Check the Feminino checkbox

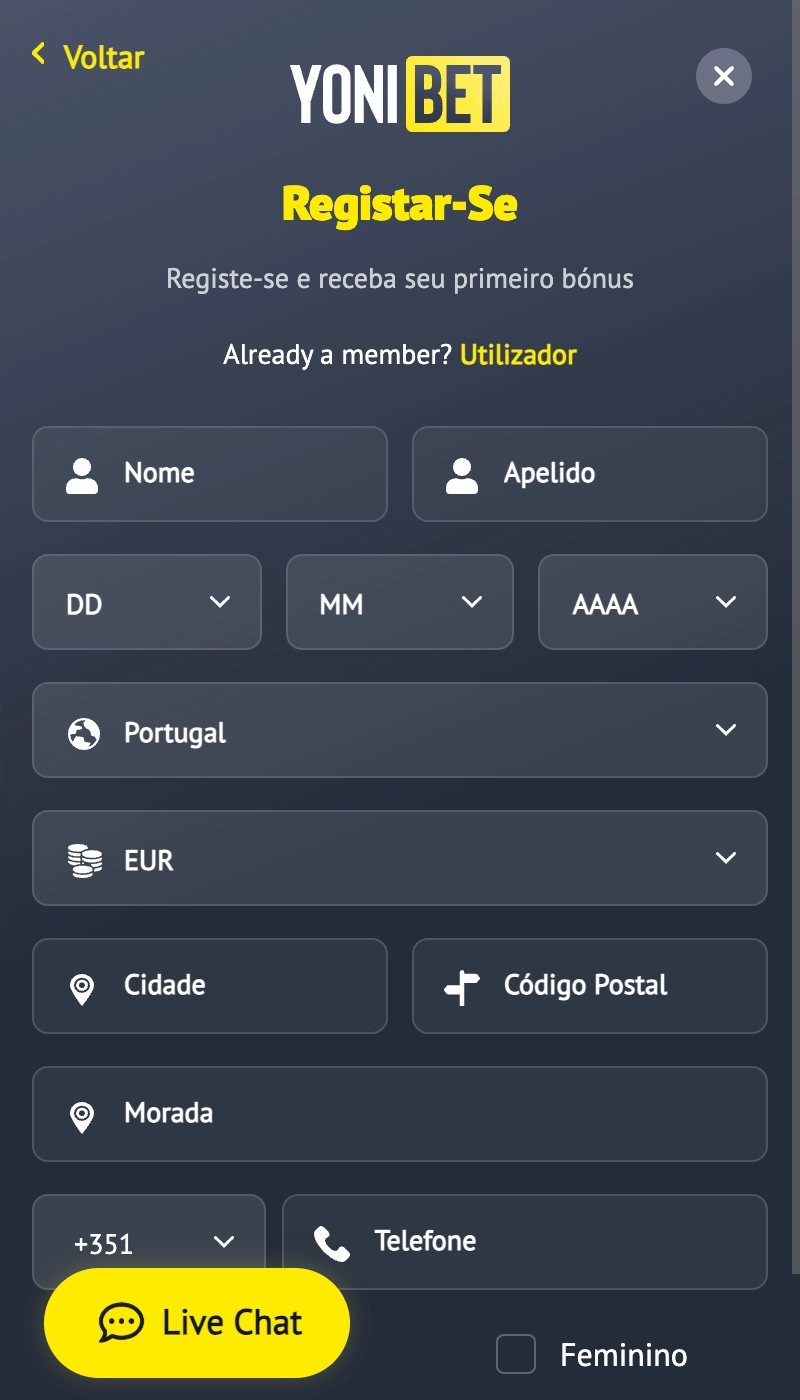(x=514, y=1353)
